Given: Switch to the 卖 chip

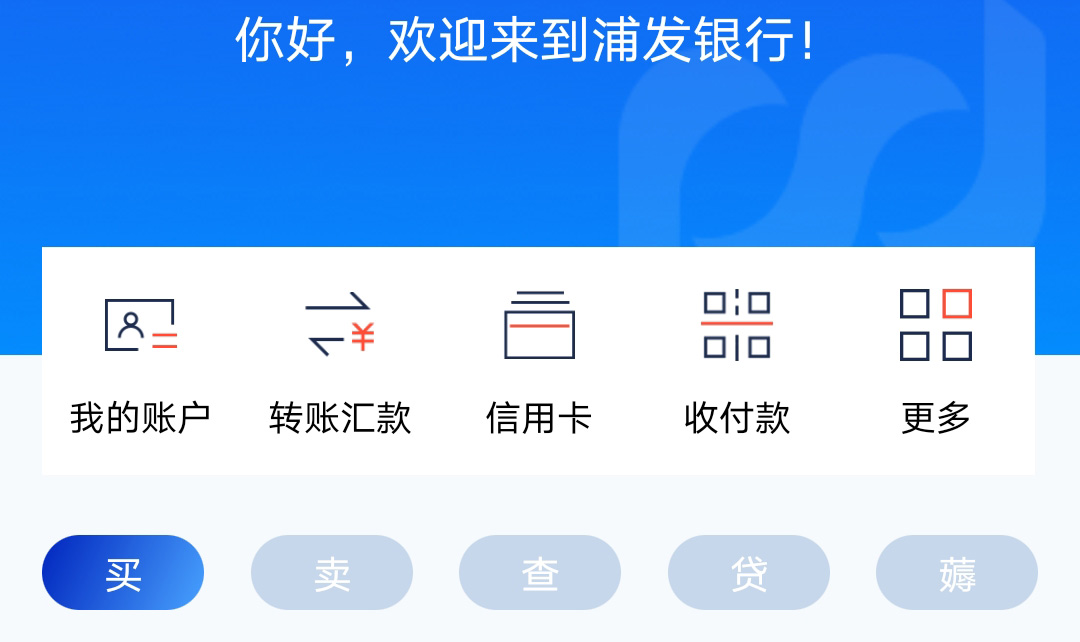Looking at the screenshot, I should [332, 573].
